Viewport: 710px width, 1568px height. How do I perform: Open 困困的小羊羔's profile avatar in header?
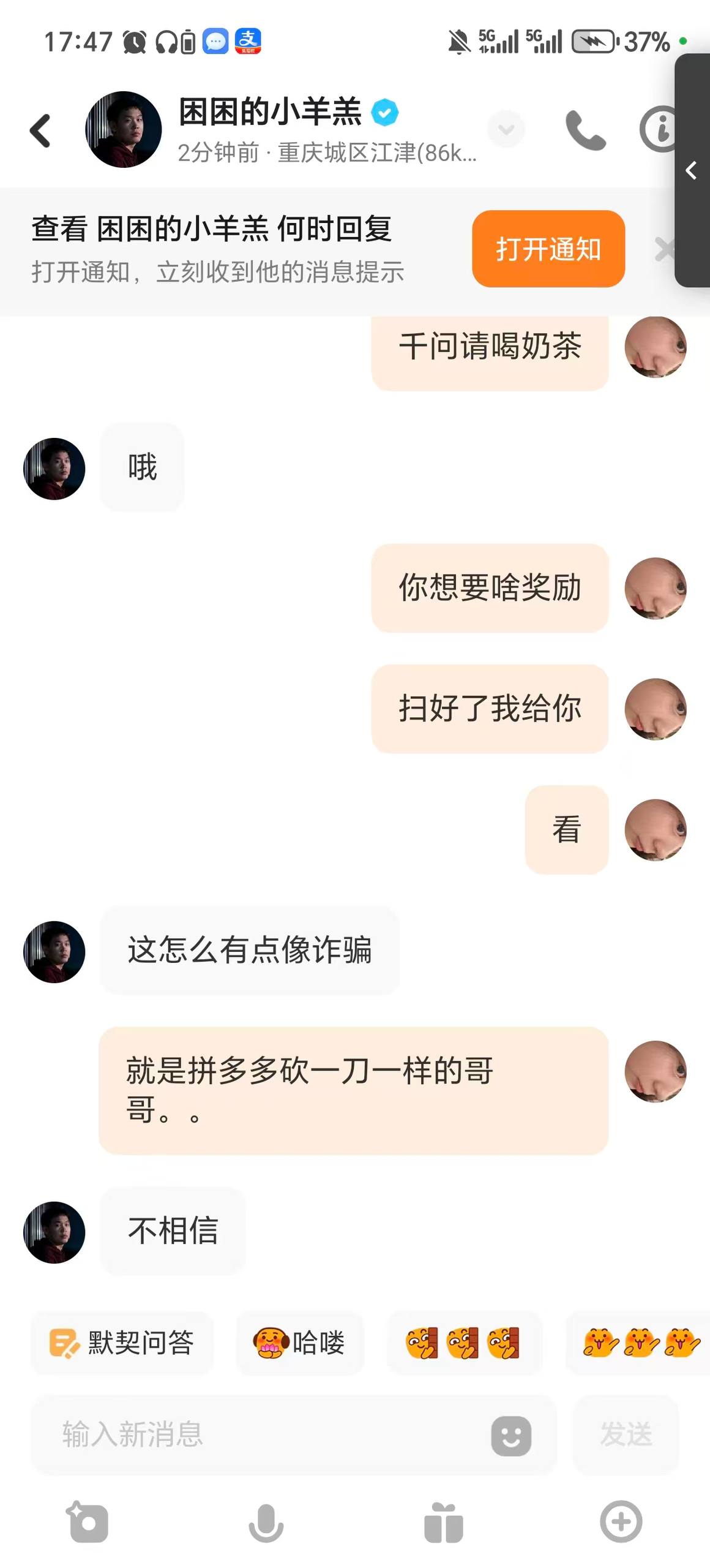point(123,130)
